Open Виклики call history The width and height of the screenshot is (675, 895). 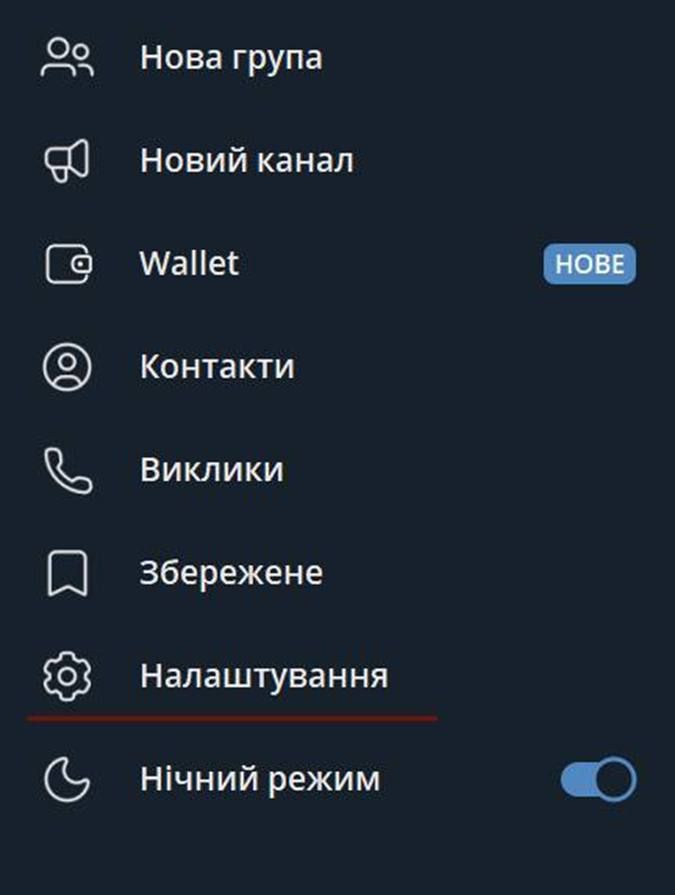211,470
